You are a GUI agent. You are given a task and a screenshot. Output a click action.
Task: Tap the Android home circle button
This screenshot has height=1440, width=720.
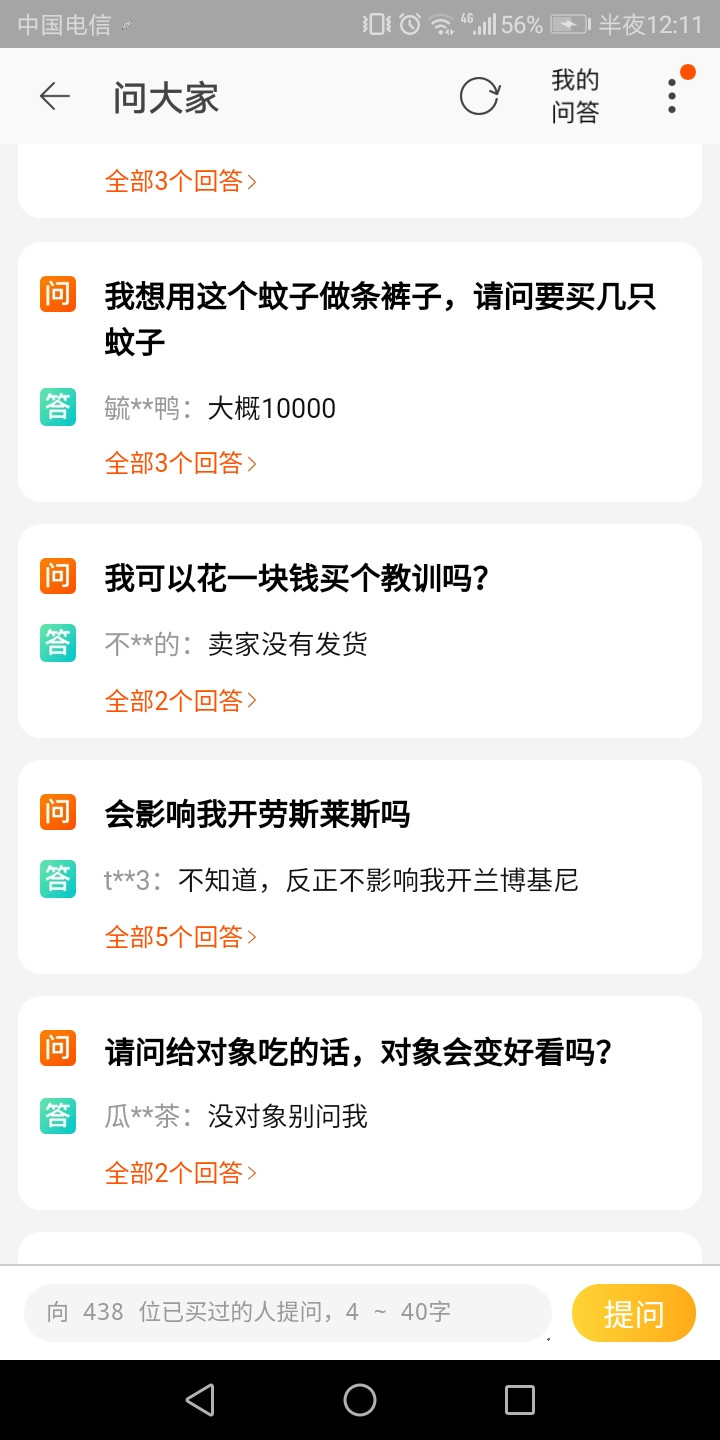pos(360,1399)
